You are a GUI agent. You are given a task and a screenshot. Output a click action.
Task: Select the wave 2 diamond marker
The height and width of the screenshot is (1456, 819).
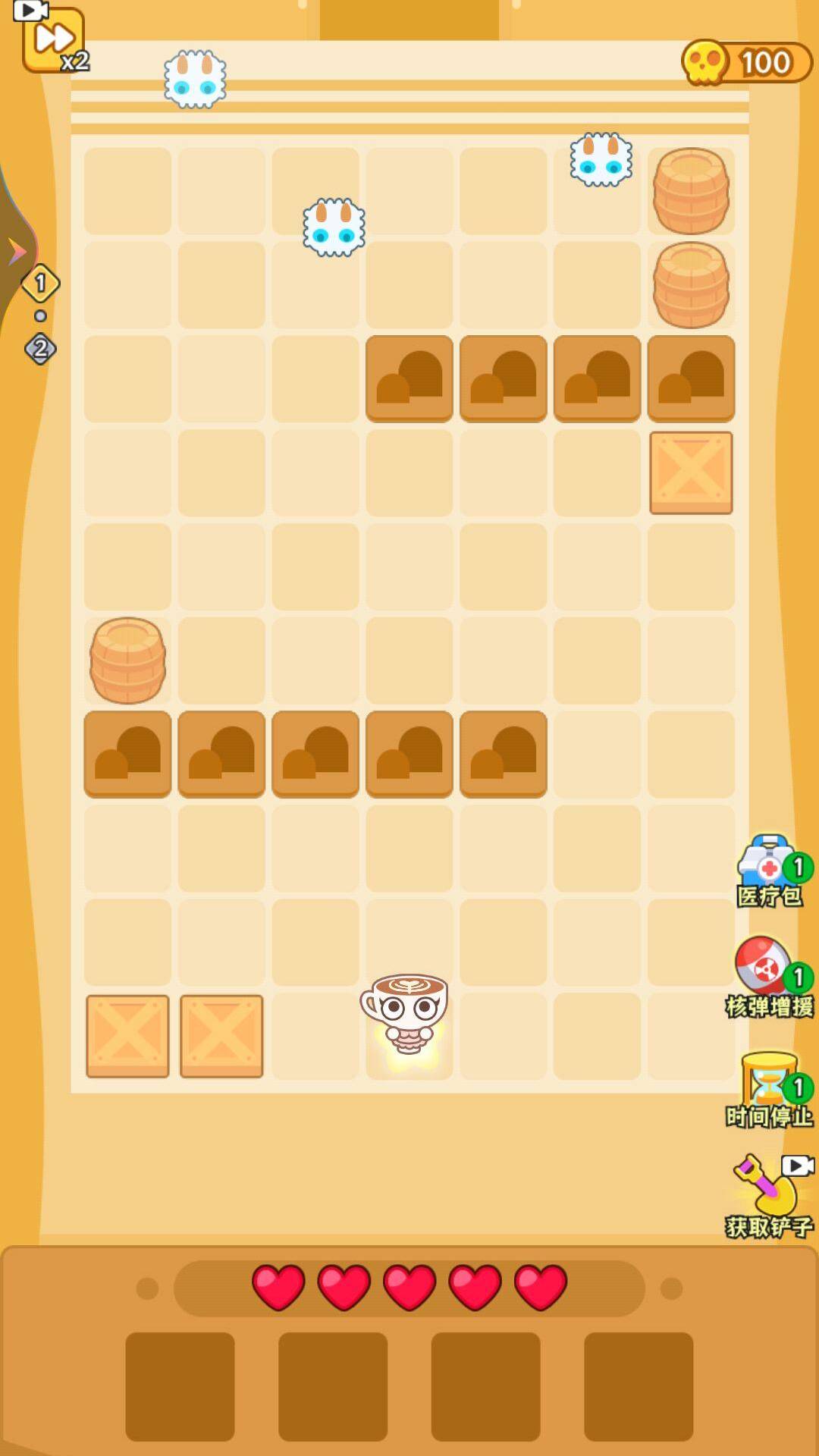point(40,347)
